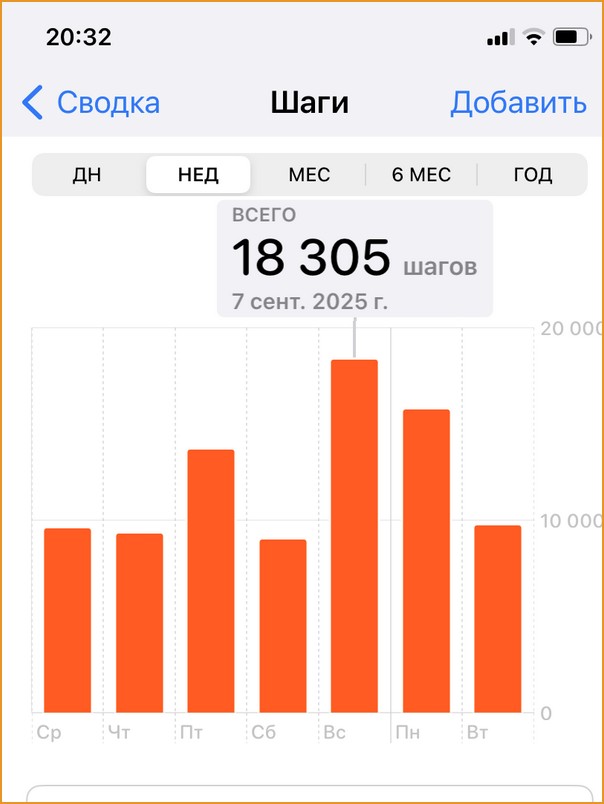The height and width of the screenshot is (804, 604).
Task: Select the Пн bar in the chart
Action: tap(427, 560)
